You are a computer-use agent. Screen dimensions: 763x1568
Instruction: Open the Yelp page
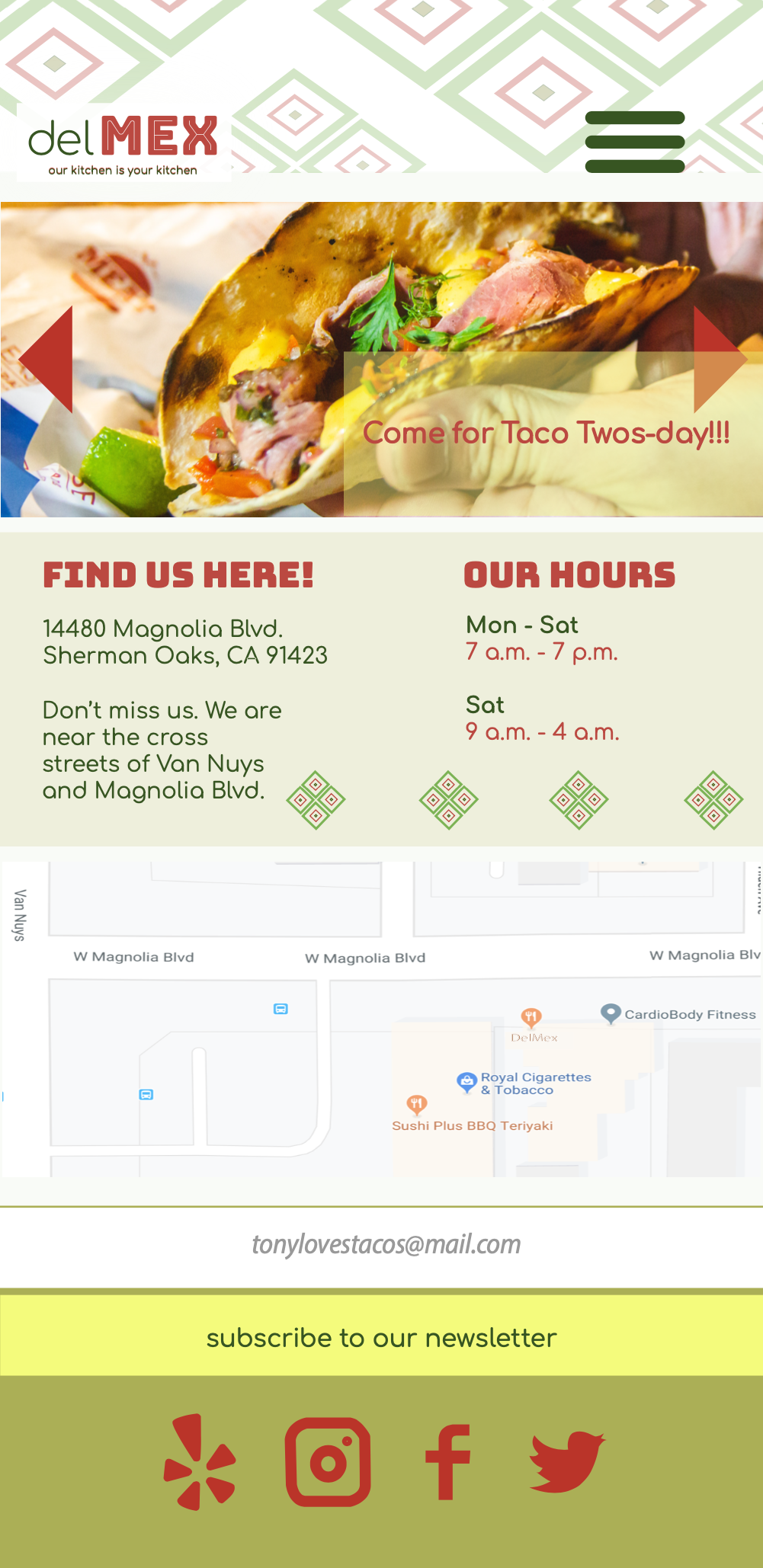click(x=200, y=1462)
